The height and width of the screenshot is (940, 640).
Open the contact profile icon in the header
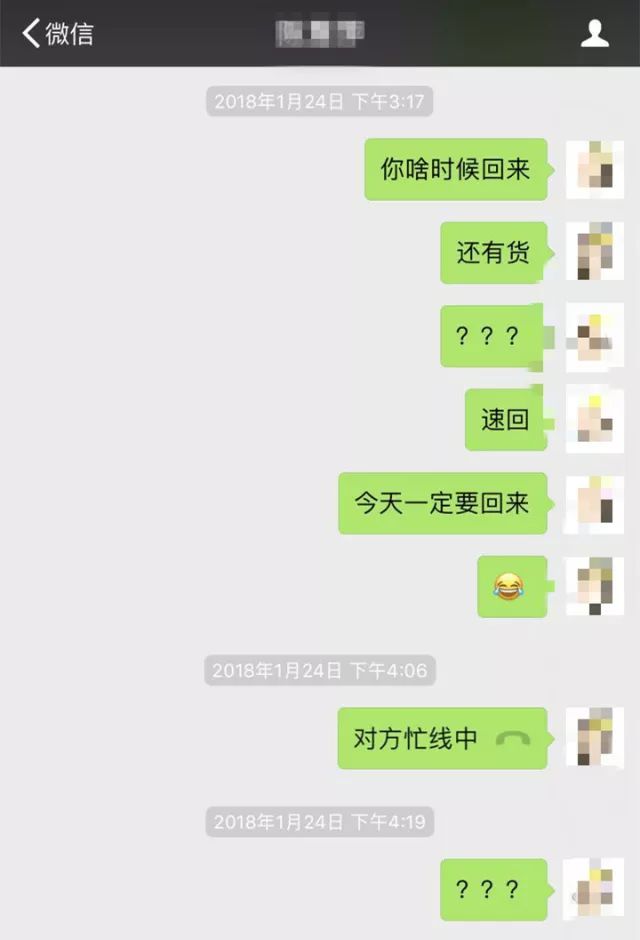[x=595, y=33]
